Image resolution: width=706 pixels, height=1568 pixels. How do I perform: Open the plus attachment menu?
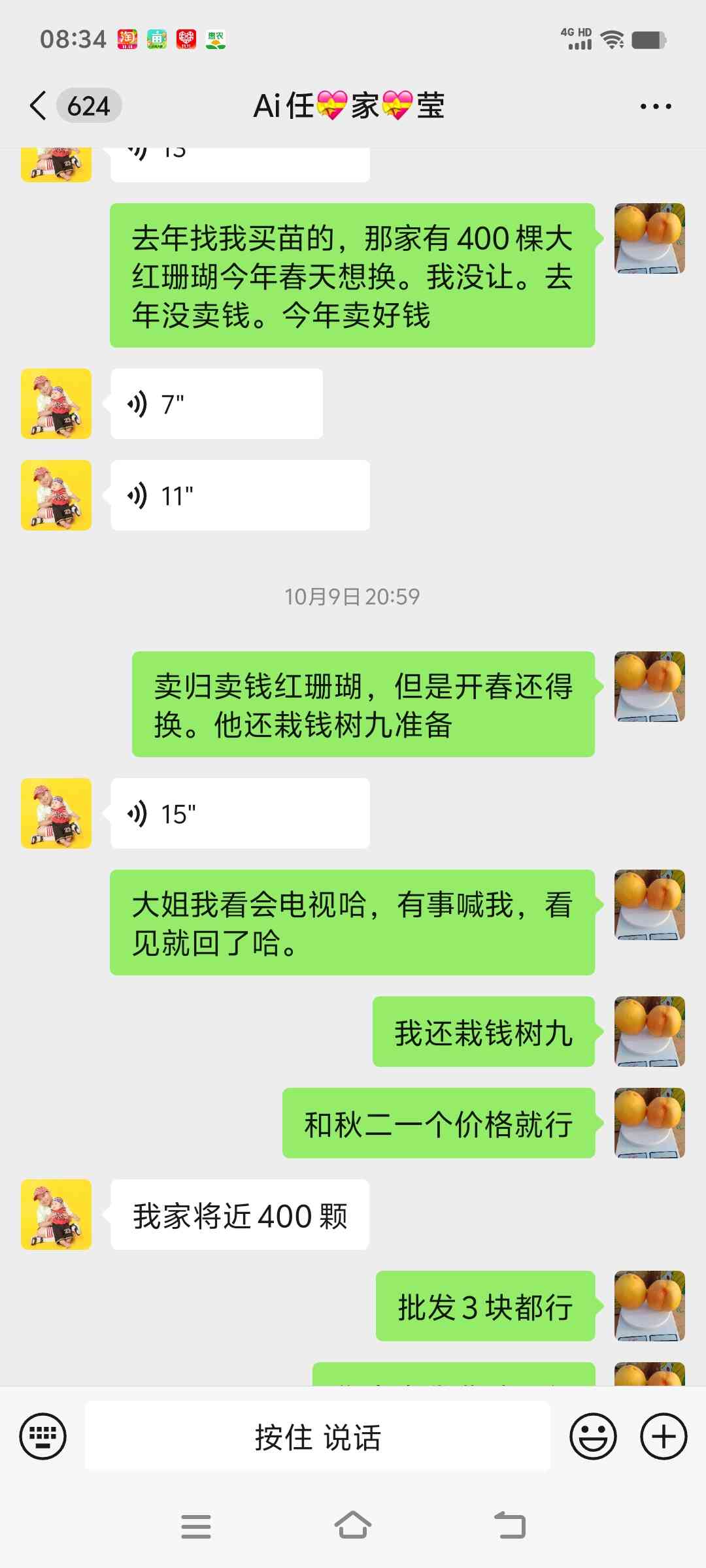click(x=664, y=1436)
